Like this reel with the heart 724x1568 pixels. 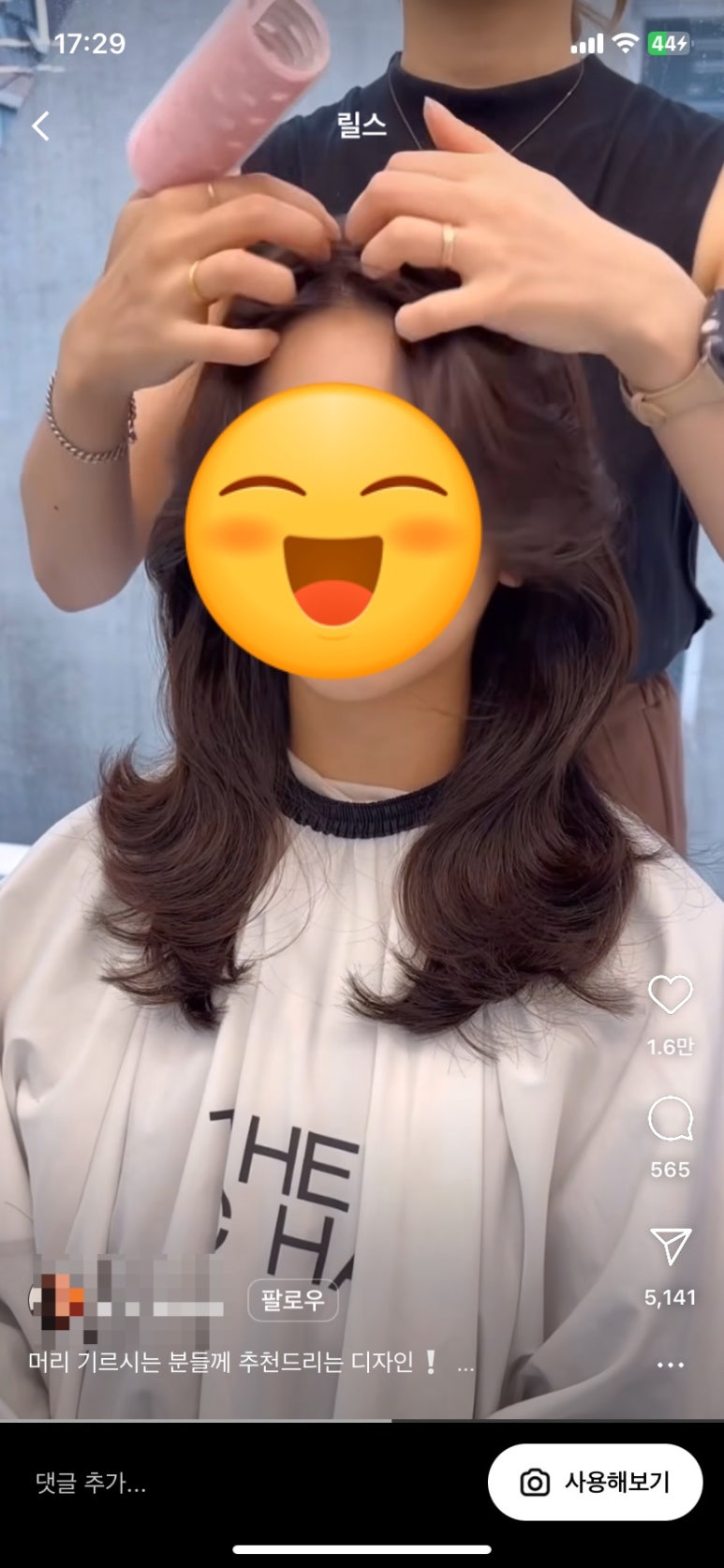pyautogui.click(x=670, y=994)
